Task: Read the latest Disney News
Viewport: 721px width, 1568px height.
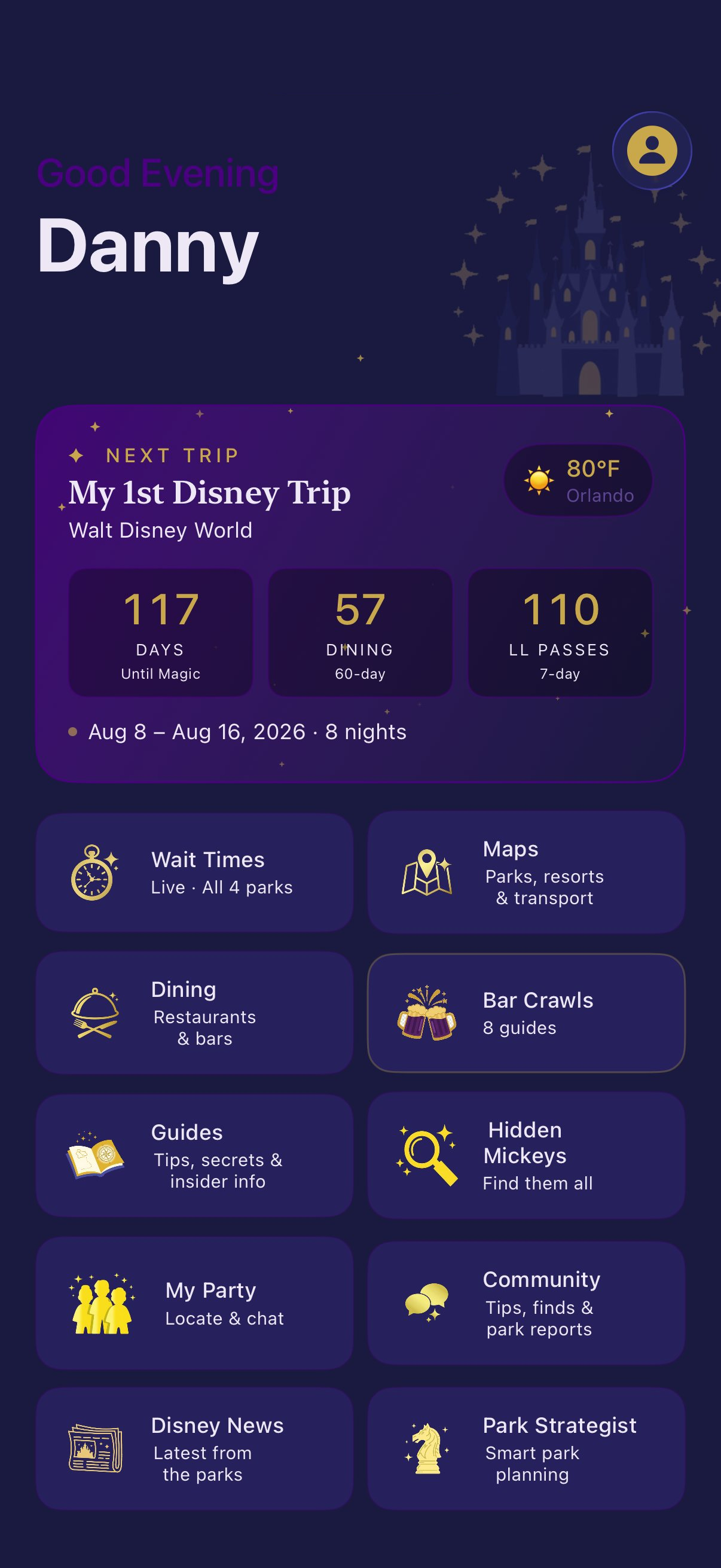Action: [x=194, y=1448]
